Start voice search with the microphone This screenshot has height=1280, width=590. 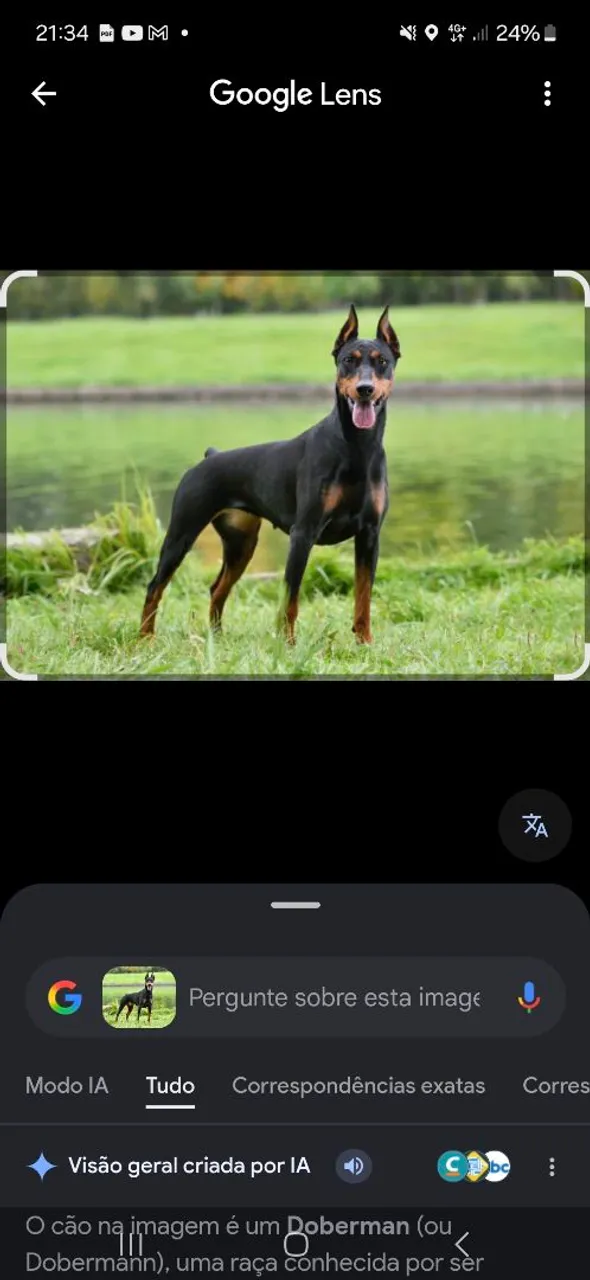[x=529, y=997]
